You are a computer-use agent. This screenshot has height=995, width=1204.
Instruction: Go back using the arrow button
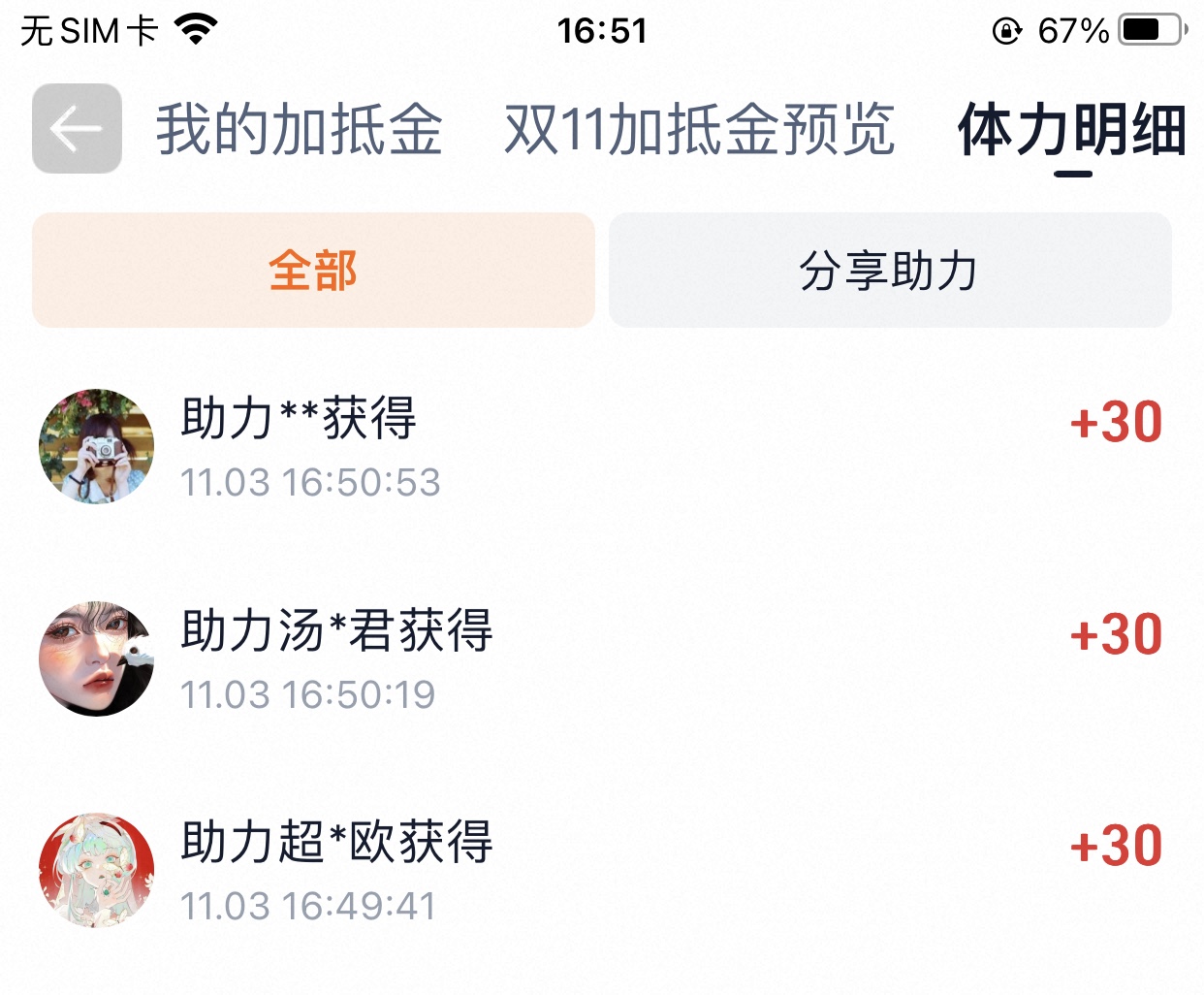coord(77,128)
